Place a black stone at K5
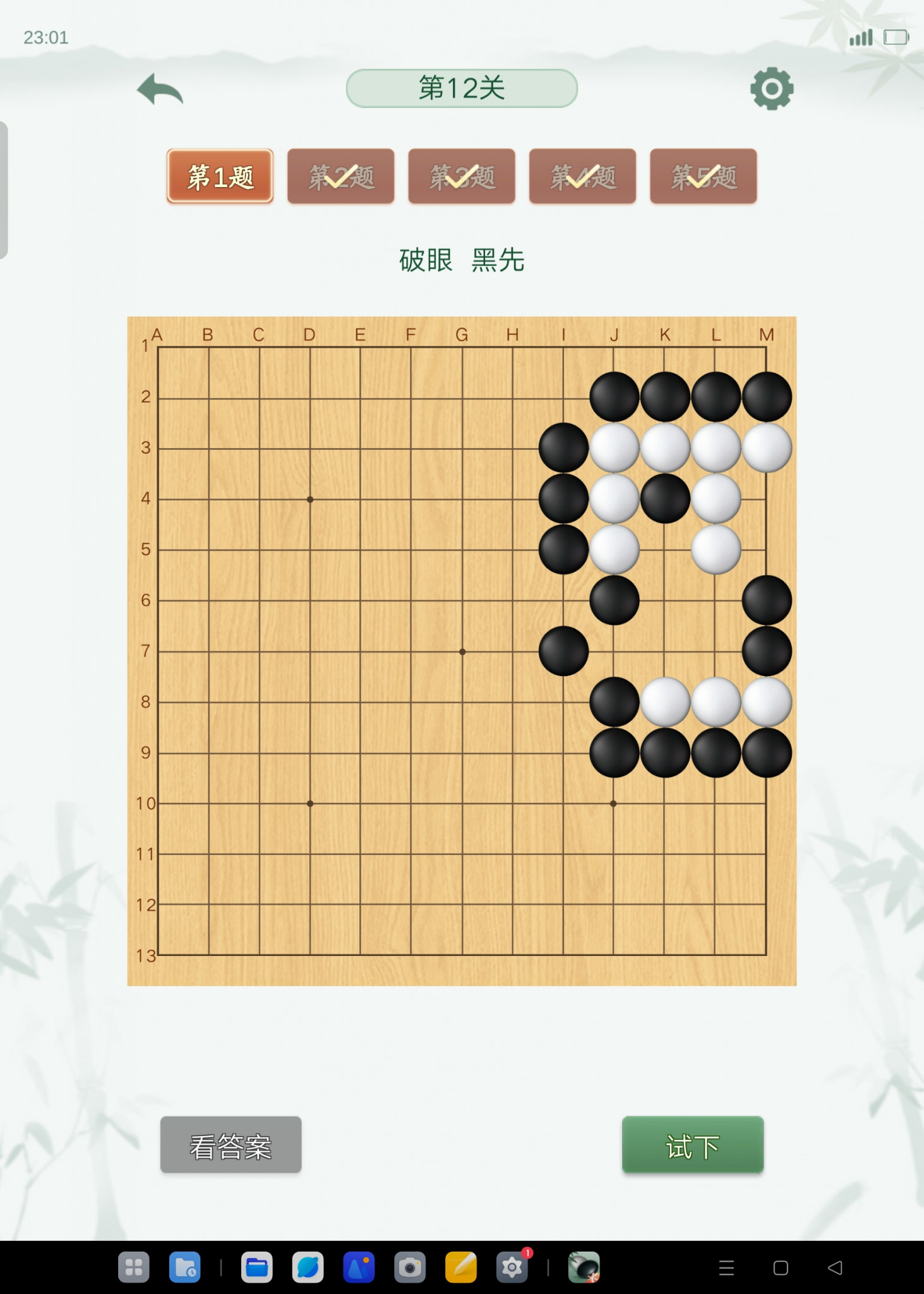The width and height of the screenshot is (924, 1294). point(664,550)
